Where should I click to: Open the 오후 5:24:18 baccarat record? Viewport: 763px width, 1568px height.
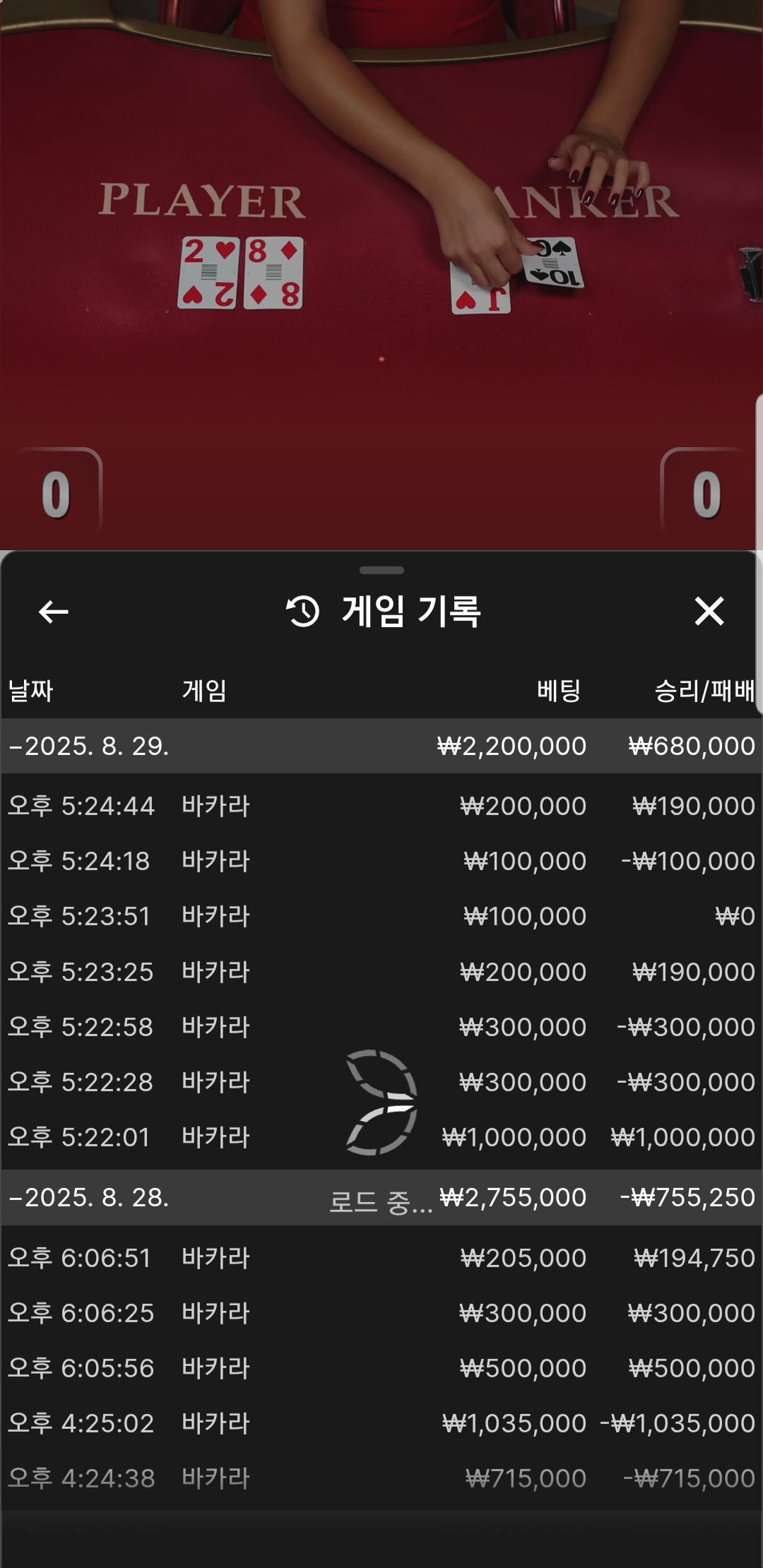click(x=381, y=861)
